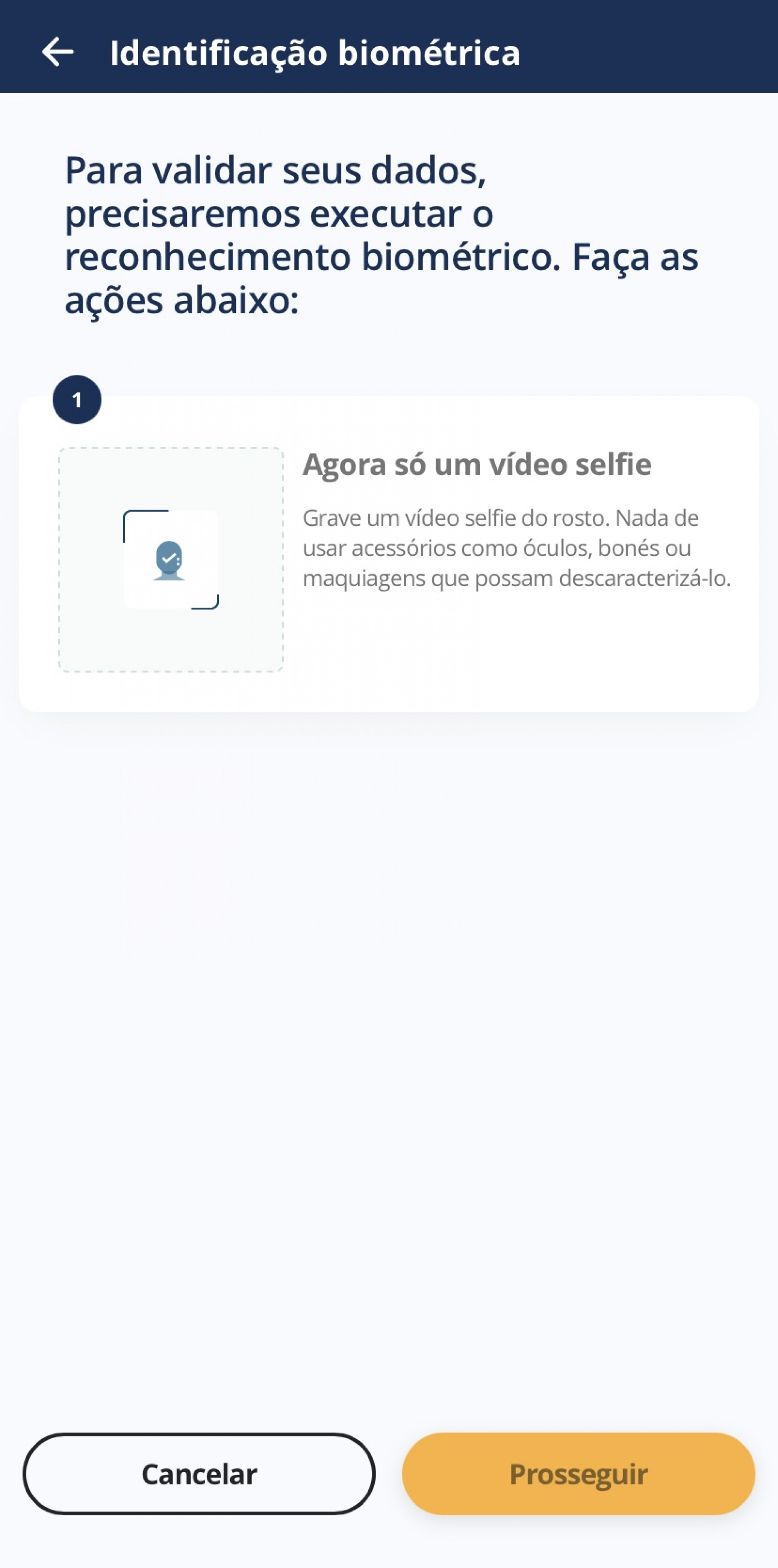
Task: Tap the selfie instruction description text
Action: tap(519, 548)
